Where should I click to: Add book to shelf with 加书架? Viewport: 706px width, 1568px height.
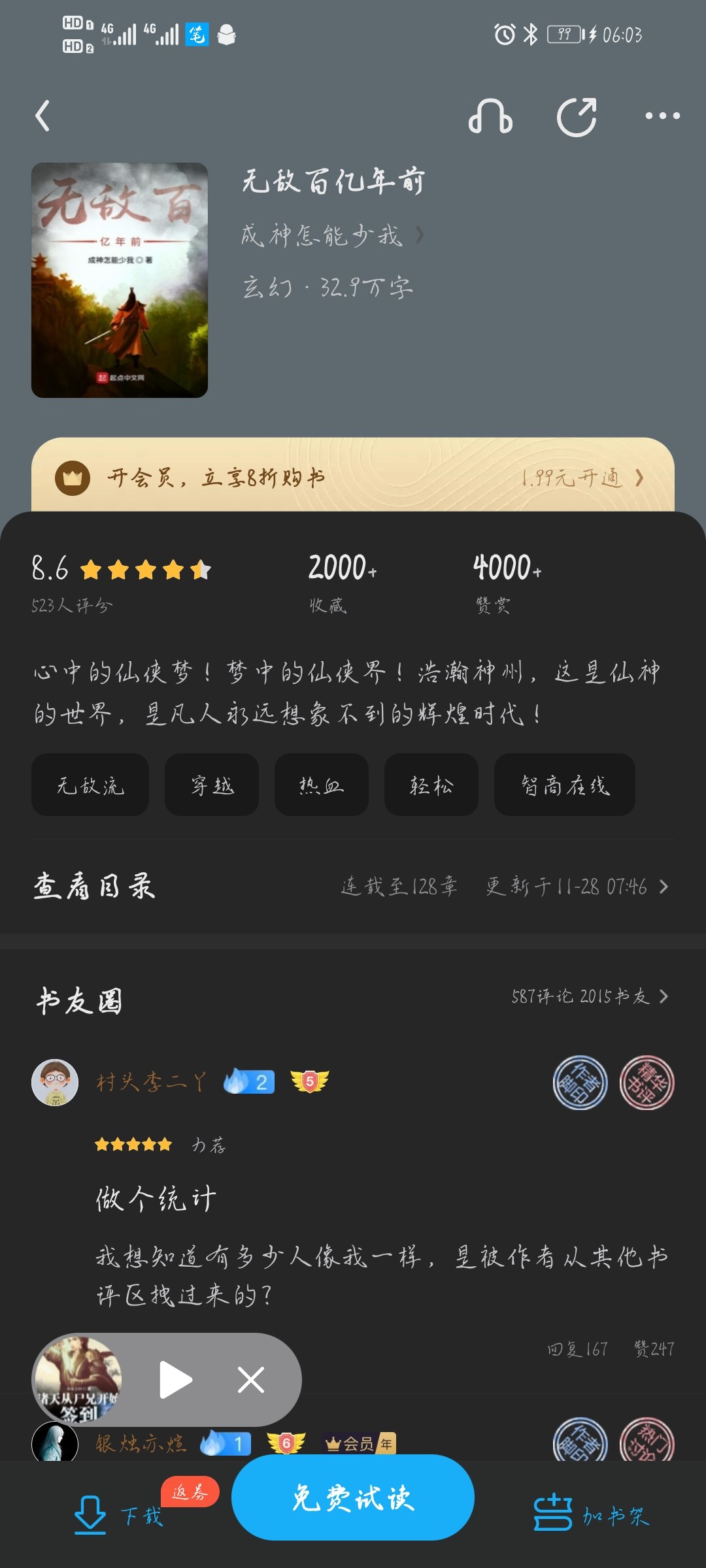[x=592, y=1514]
